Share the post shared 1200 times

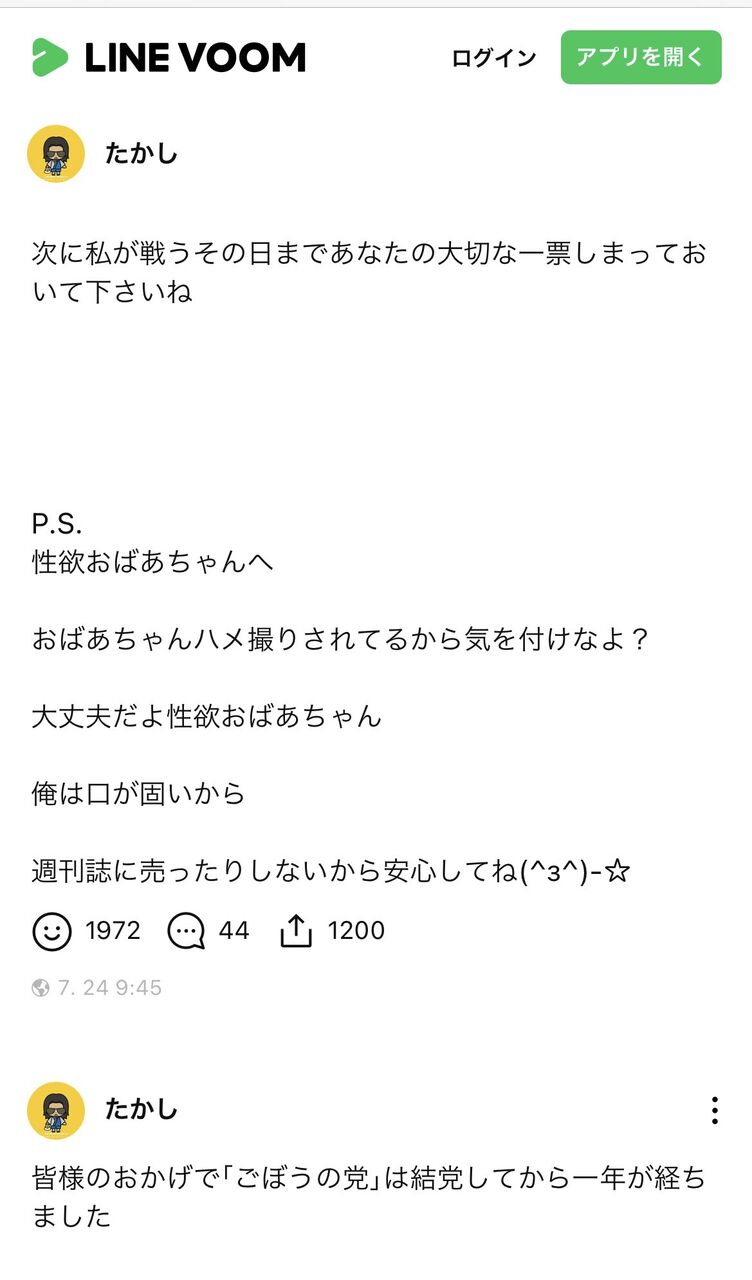pos(296,931)
